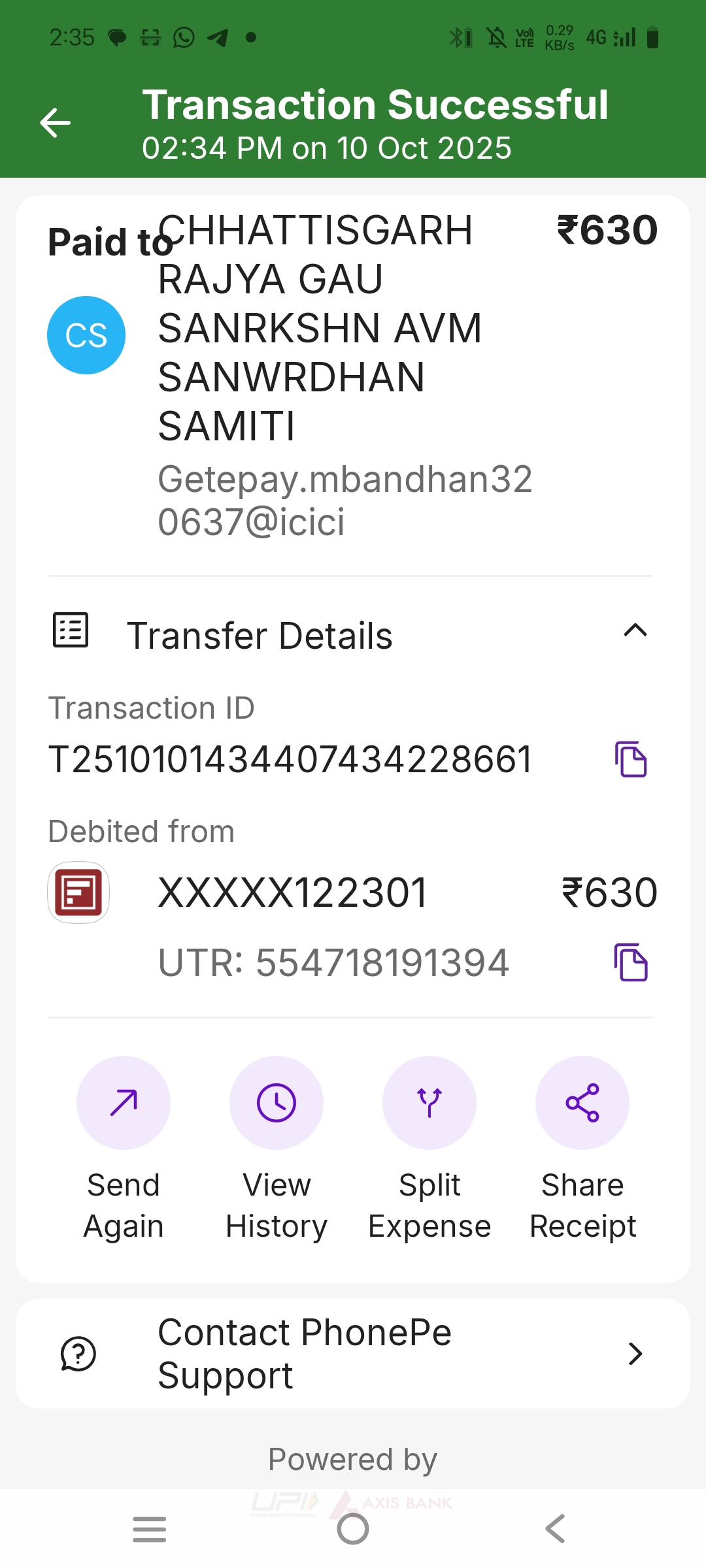The image size is (706, 1568).
Task: Collapse the Transfer Details section
Action: pos(635,631)
